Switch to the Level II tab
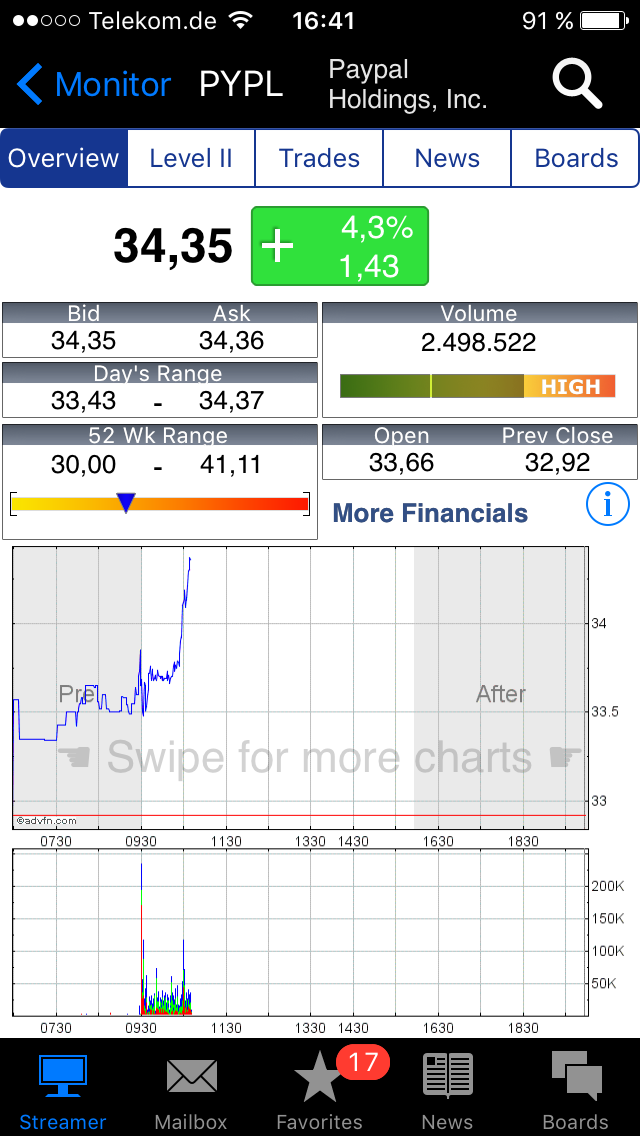Viewport: 640px width, 1136px height. click(x=191, y=158)
